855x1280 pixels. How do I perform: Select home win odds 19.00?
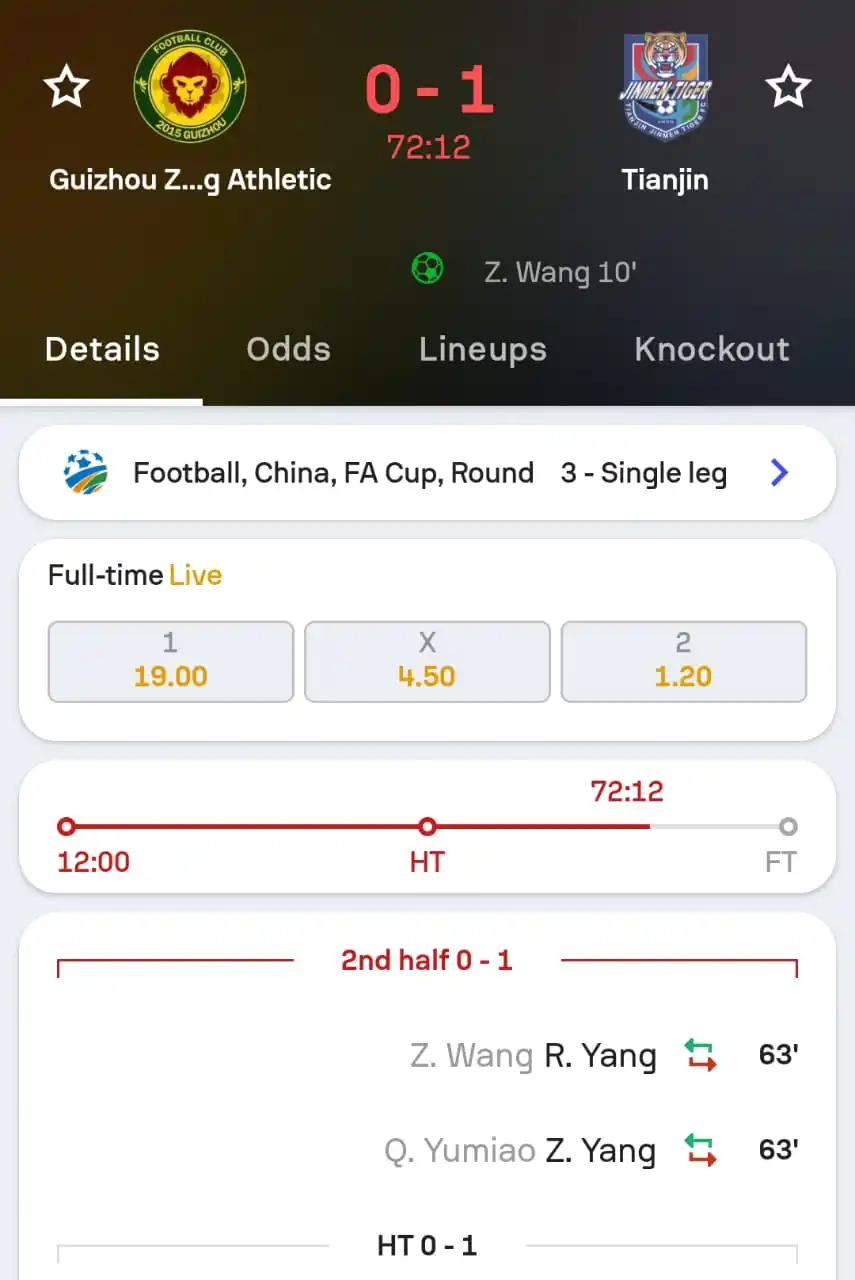click(171, 661)
